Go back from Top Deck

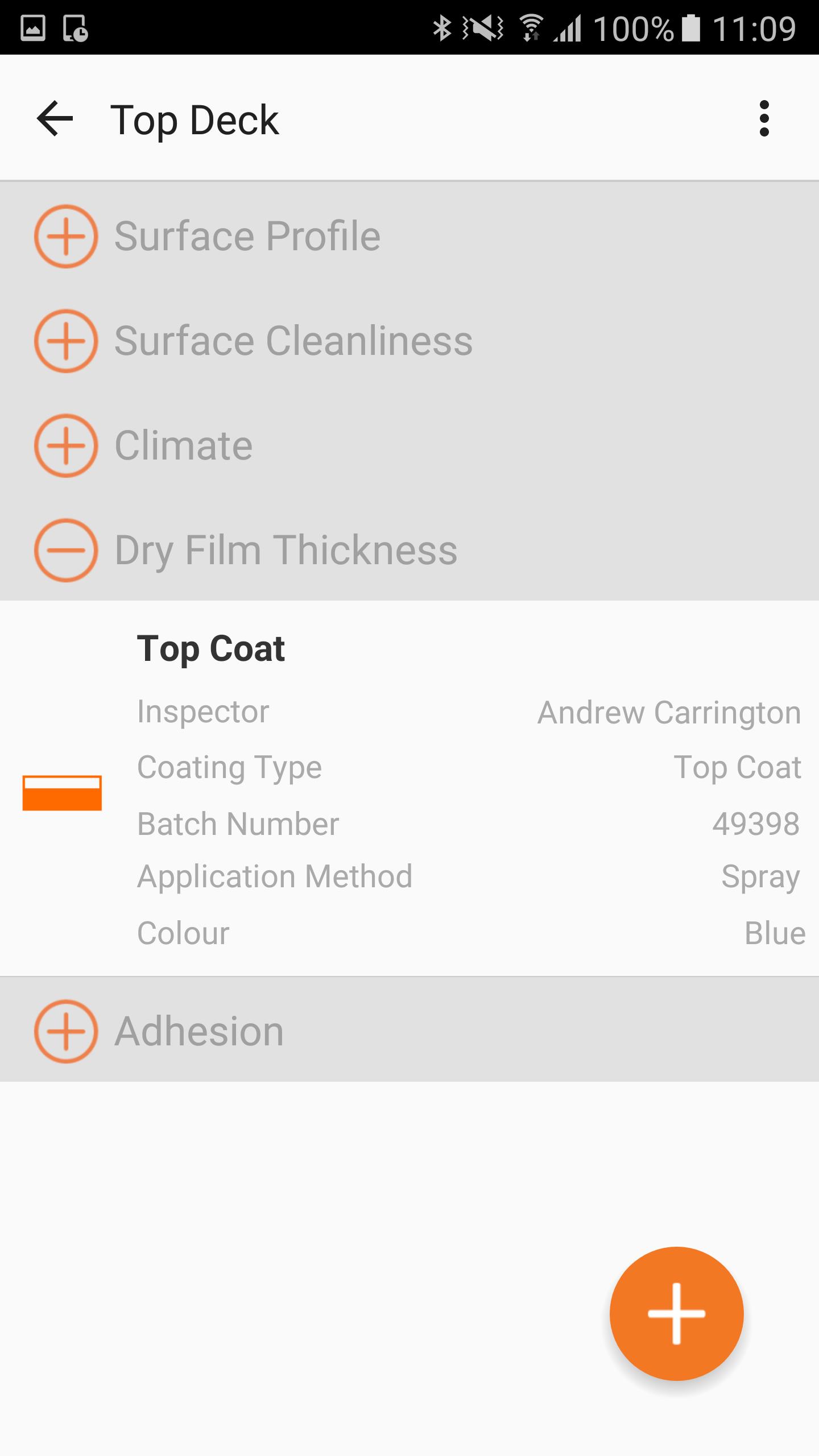(55, 119)
